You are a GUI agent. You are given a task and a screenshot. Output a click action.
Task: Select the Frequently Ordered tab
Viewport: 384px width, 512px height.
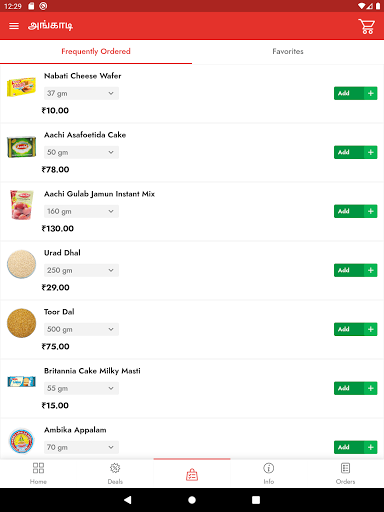tap(96, 52)
